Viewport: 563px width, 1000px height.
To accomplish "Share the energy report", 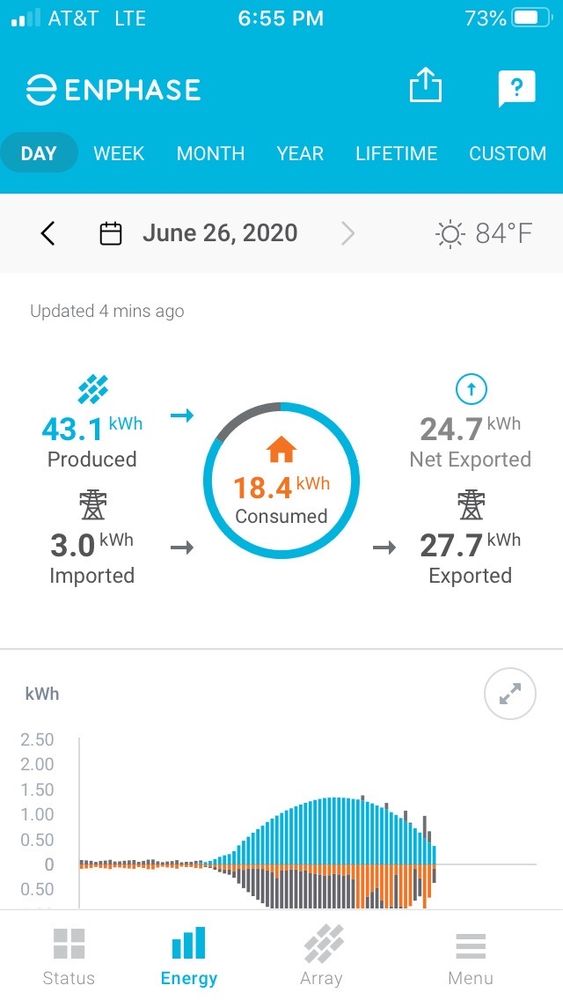I will click(425, 85).
